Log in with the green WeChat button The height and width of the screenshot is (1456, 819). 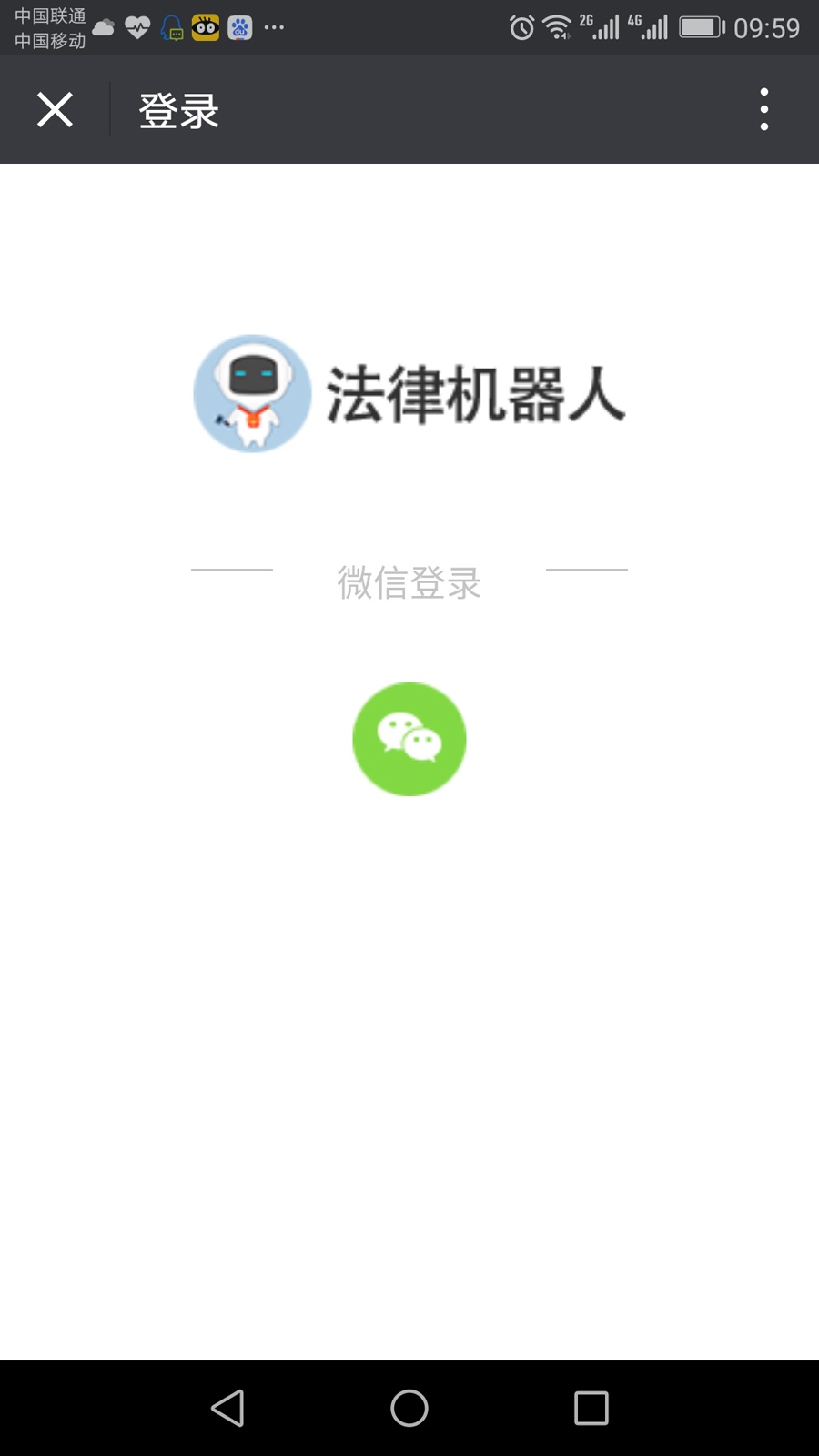tap(409, 739)
